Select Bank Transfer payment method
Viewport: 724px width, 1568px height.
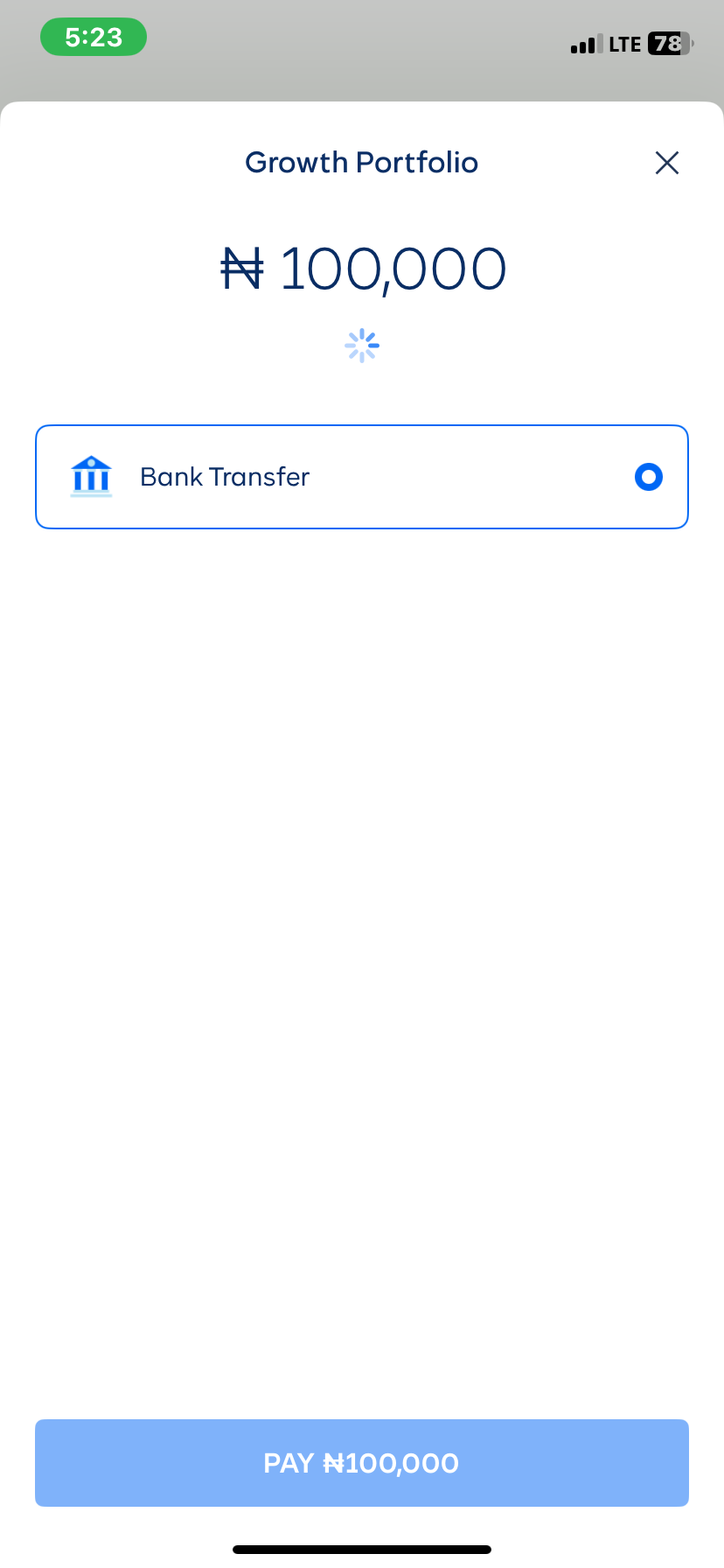click(362, 477)
